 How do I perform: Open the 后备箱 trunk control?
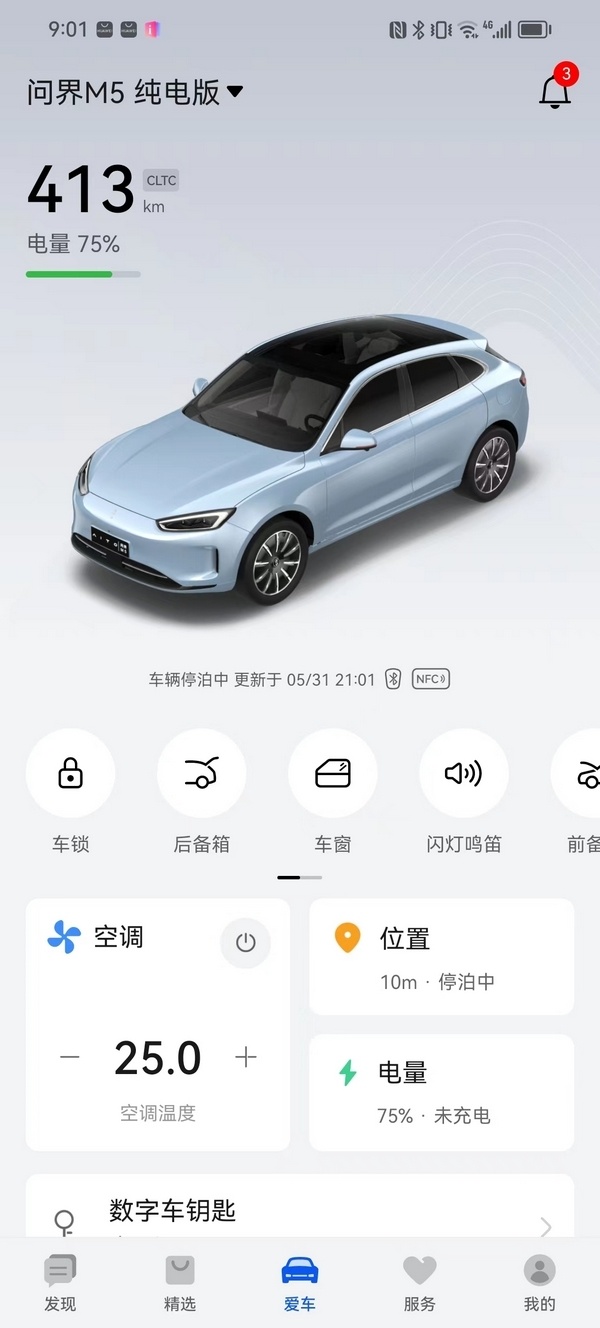coord(201,773)
